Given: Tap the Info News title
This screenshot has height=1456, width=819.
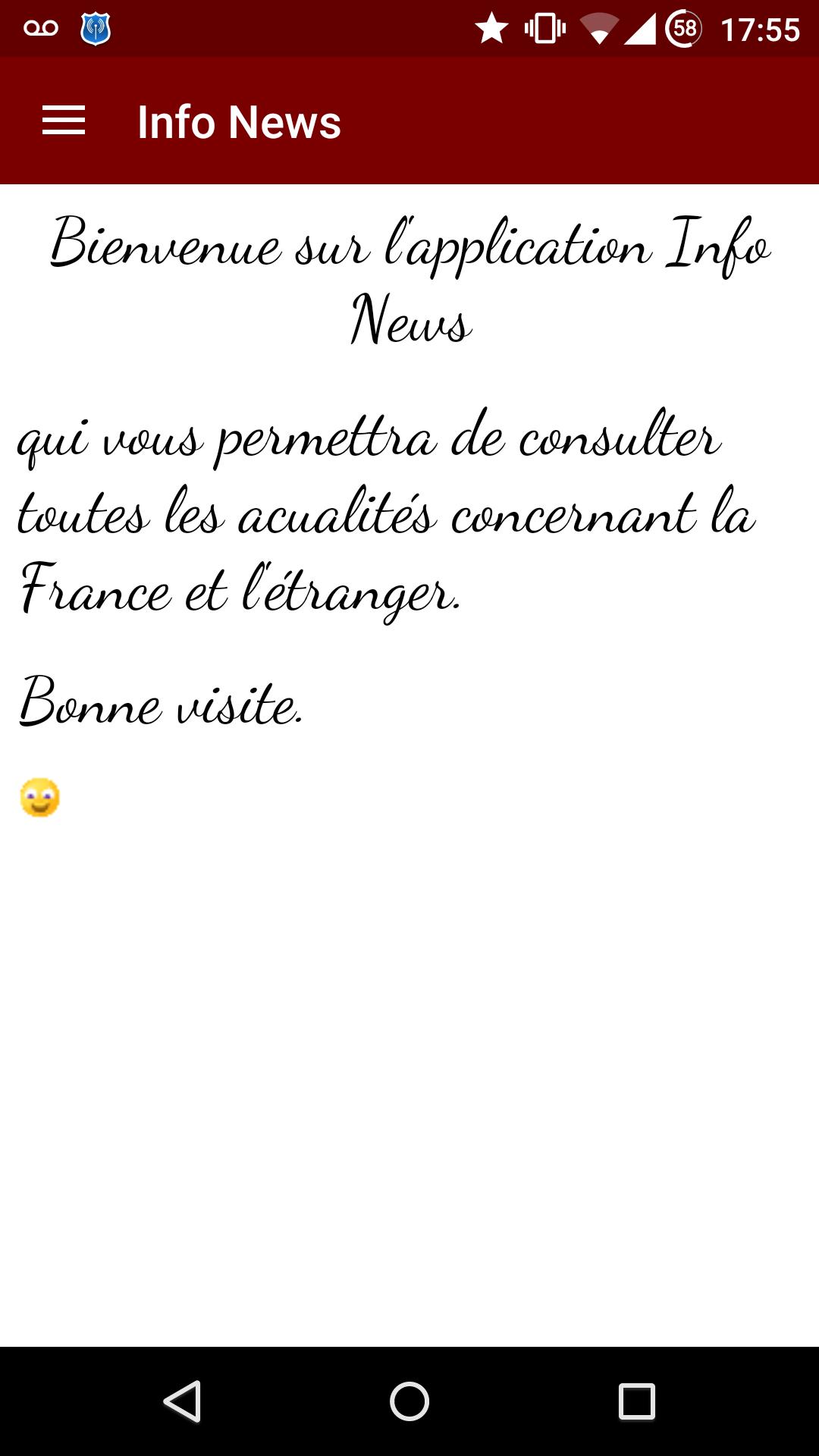Looking at the screenshot, I should 239,121.
